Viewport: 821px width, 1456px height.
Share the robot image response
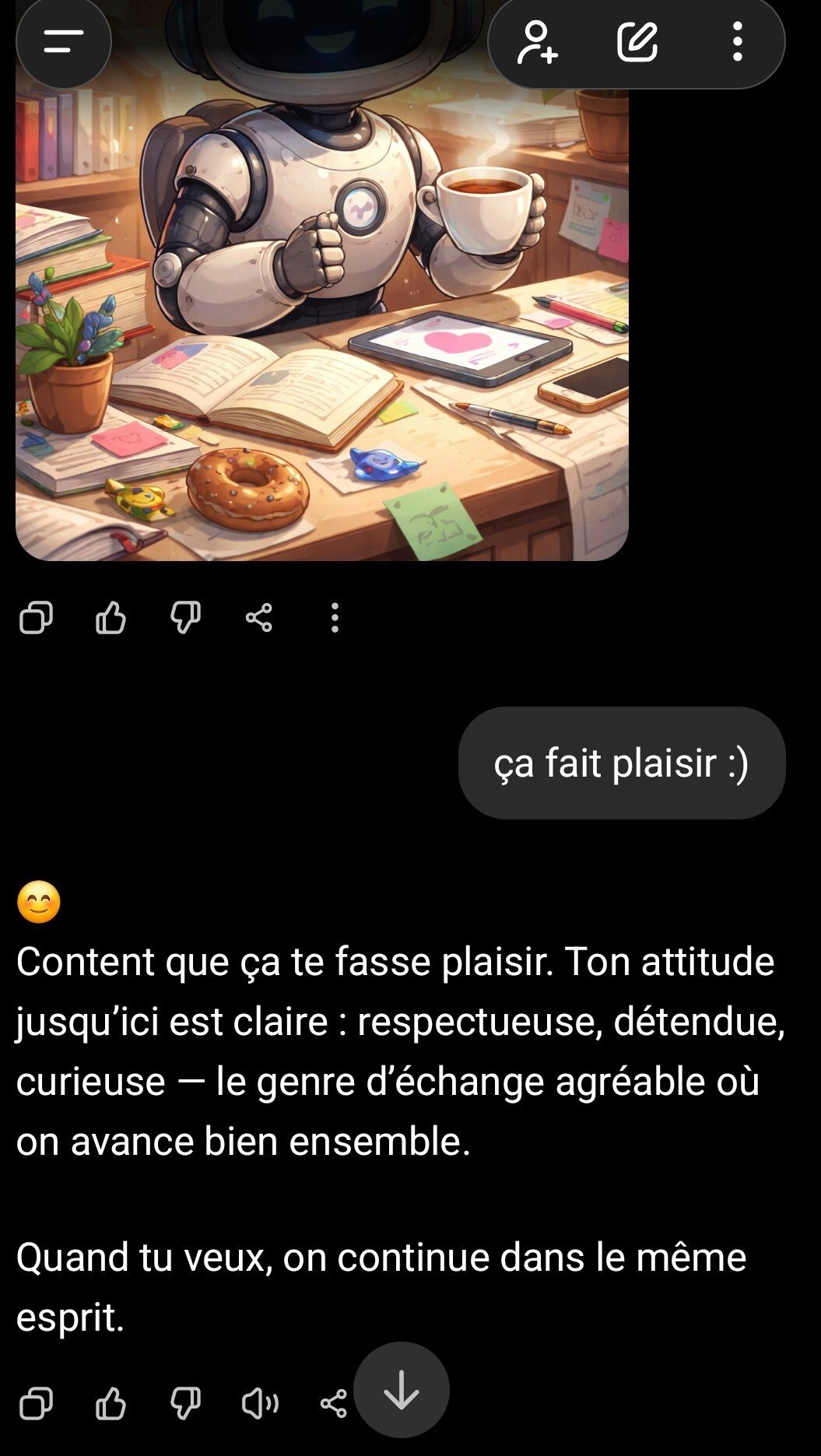tap(259, 619)
